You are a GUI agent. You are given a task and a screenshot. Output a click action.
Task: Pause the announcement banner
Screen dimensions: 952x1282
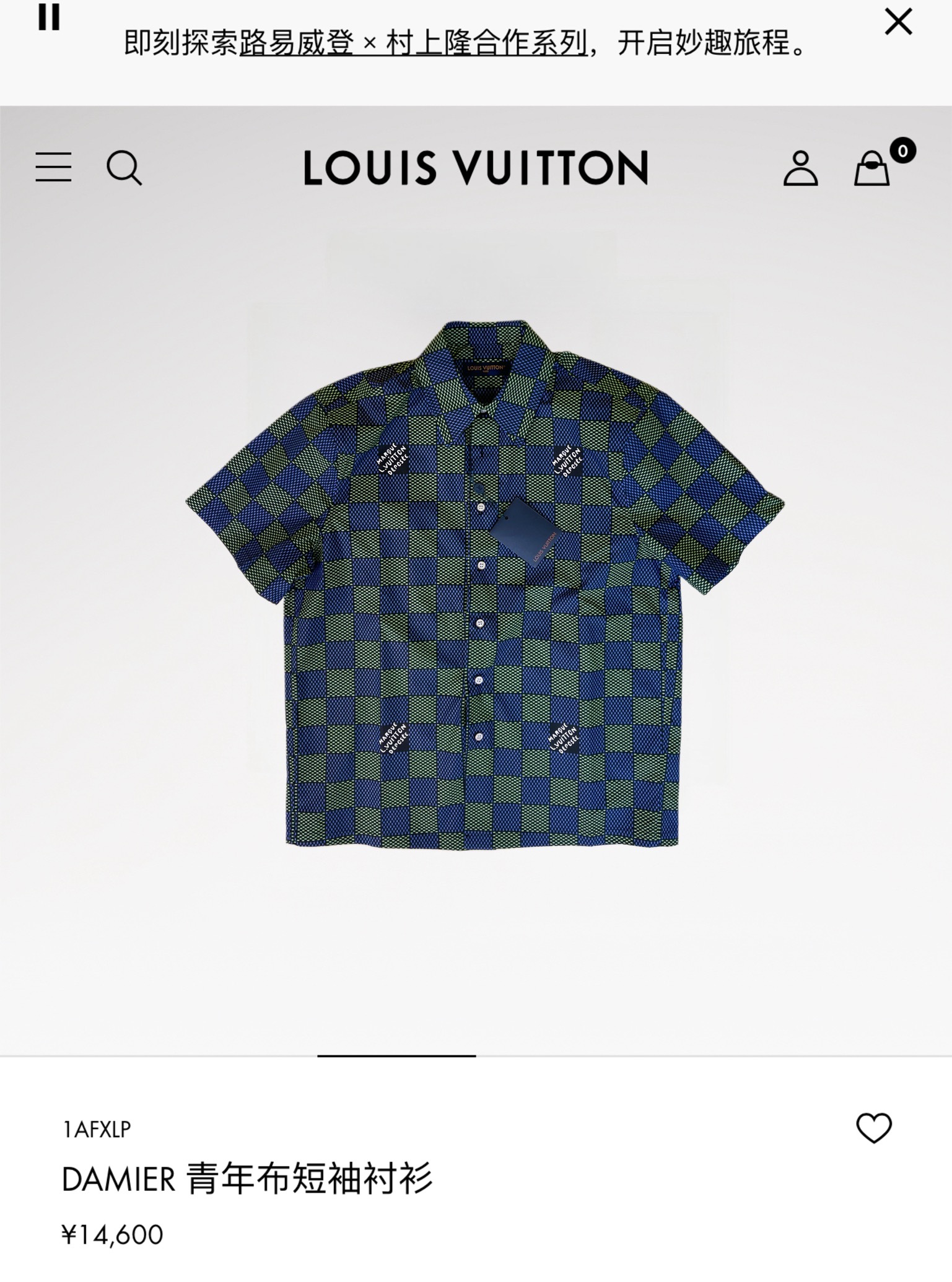click(49, 17)
